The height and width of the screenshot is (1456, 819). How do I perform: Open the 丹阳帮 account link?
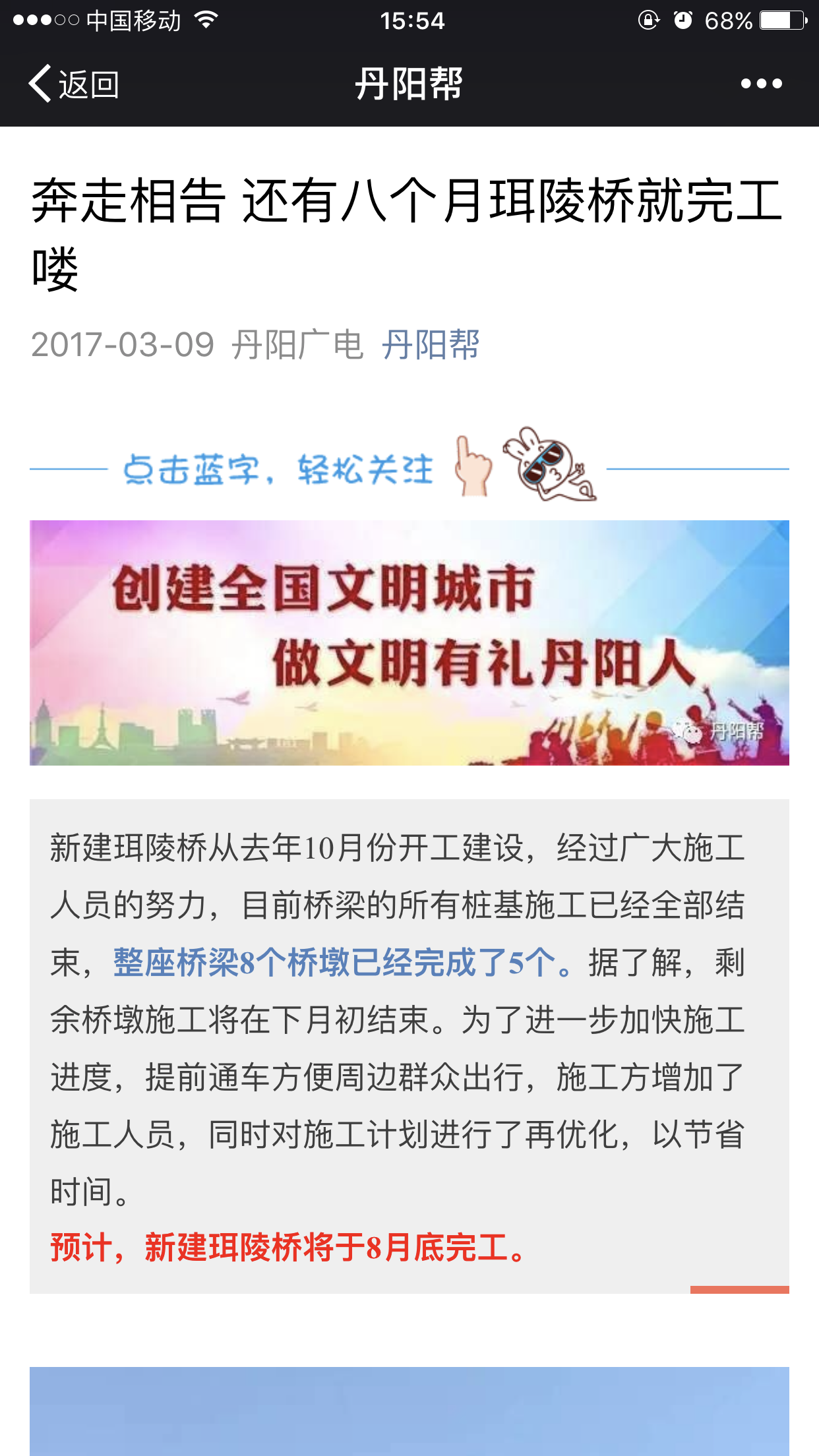pyautogui.click(x=431, y=345)
